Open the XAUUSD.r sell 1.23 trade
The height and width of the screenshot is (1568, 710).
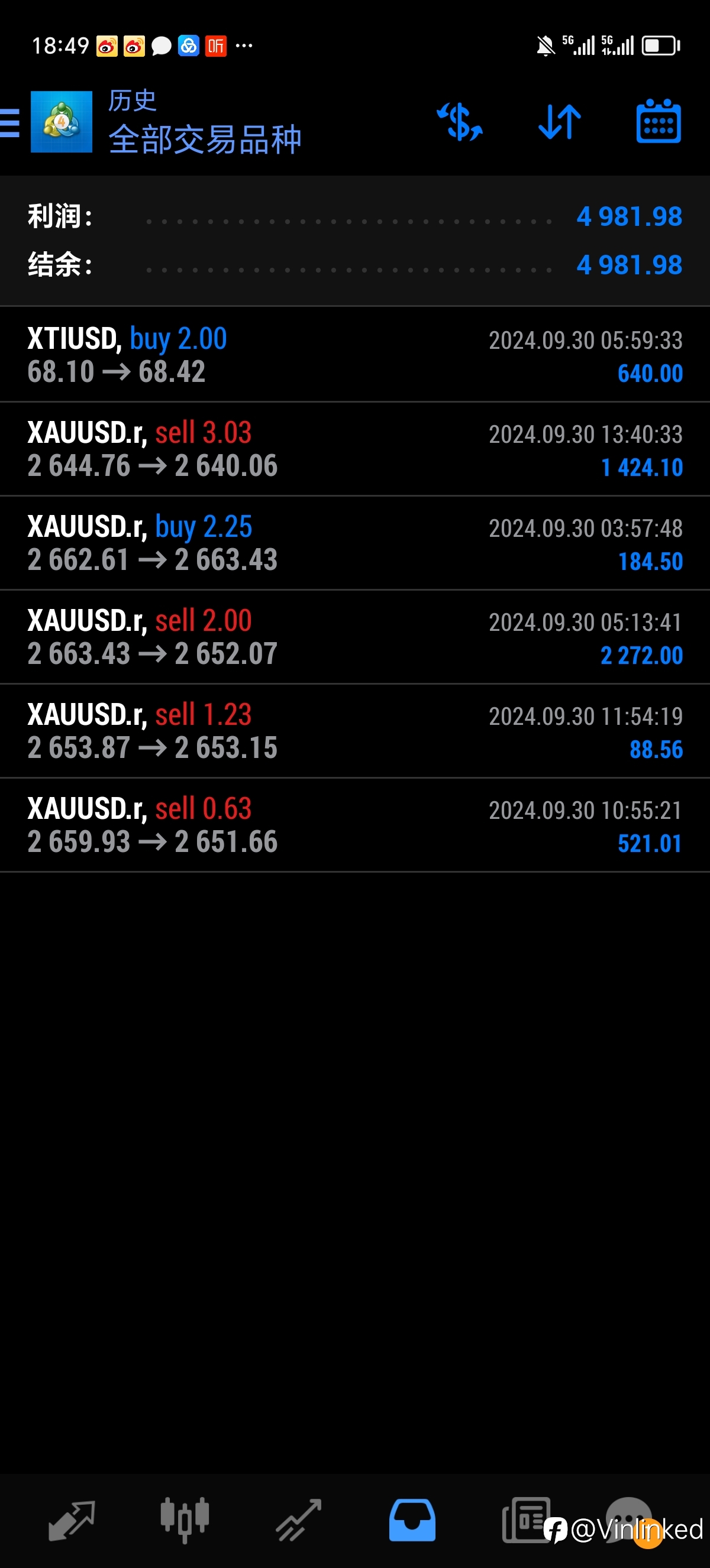(355, 731)
